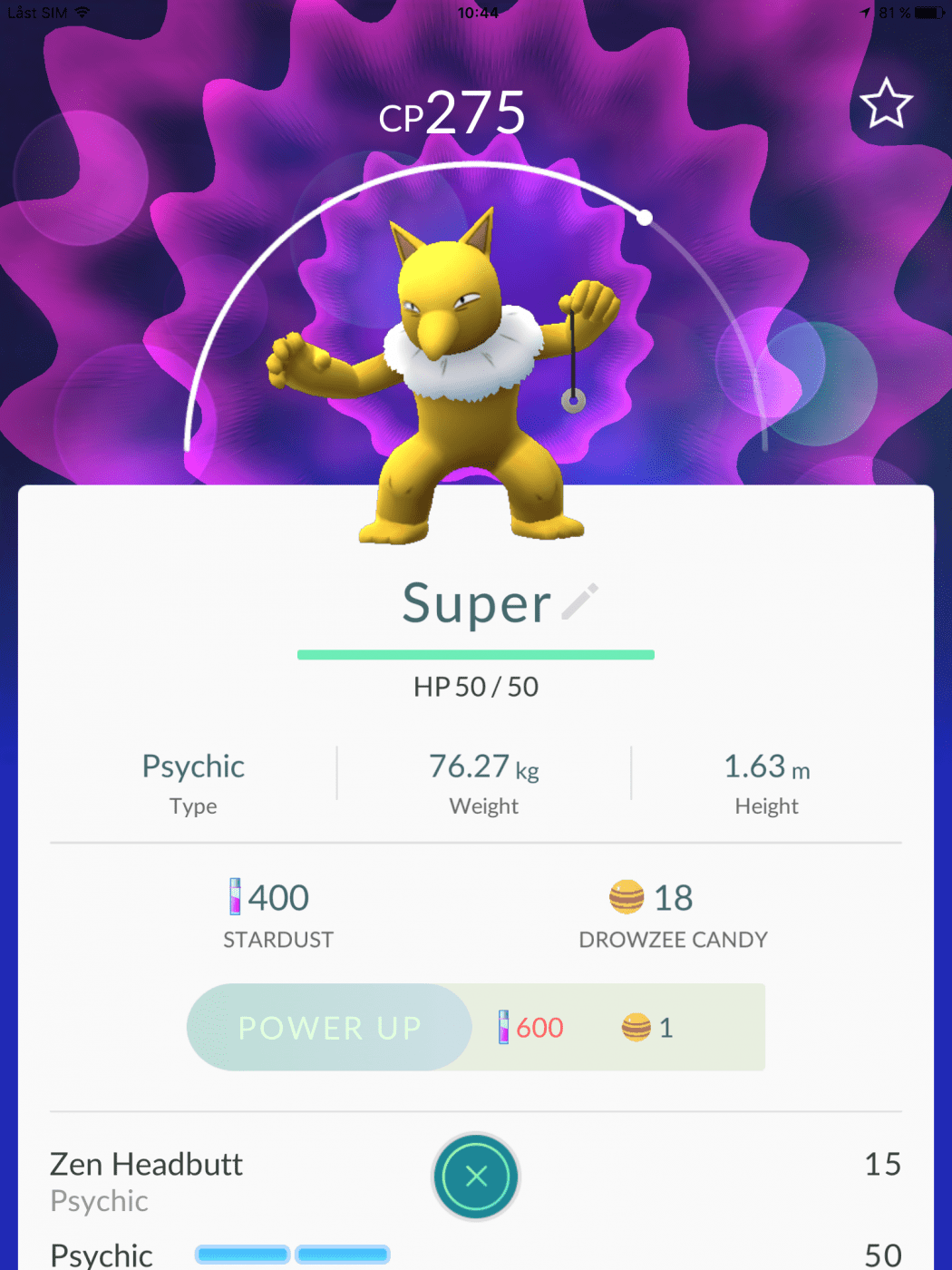Mark this Pokémon as favorite with the star

click(886, 103)
